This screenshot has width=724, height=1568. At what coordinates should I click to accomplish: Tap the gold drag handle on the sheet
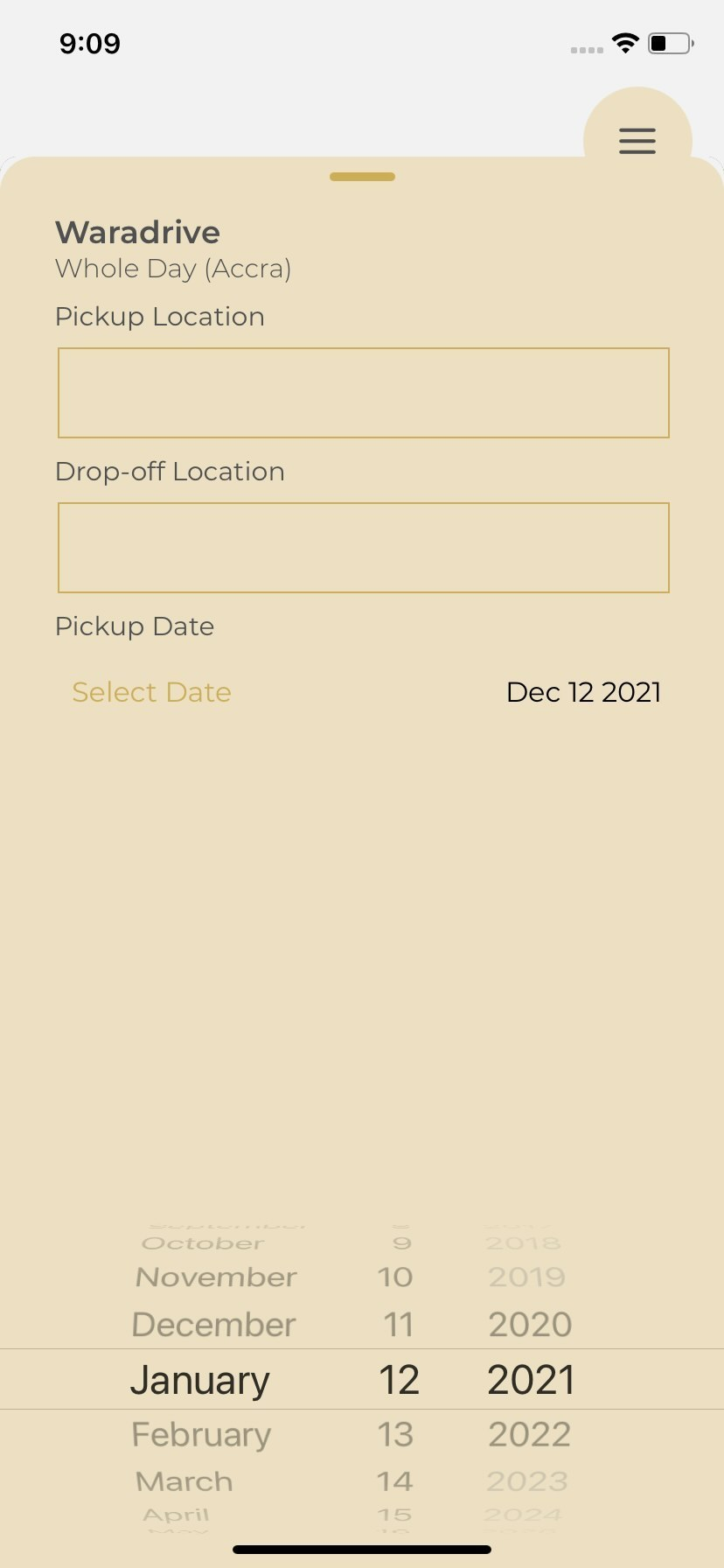point(362,176)
